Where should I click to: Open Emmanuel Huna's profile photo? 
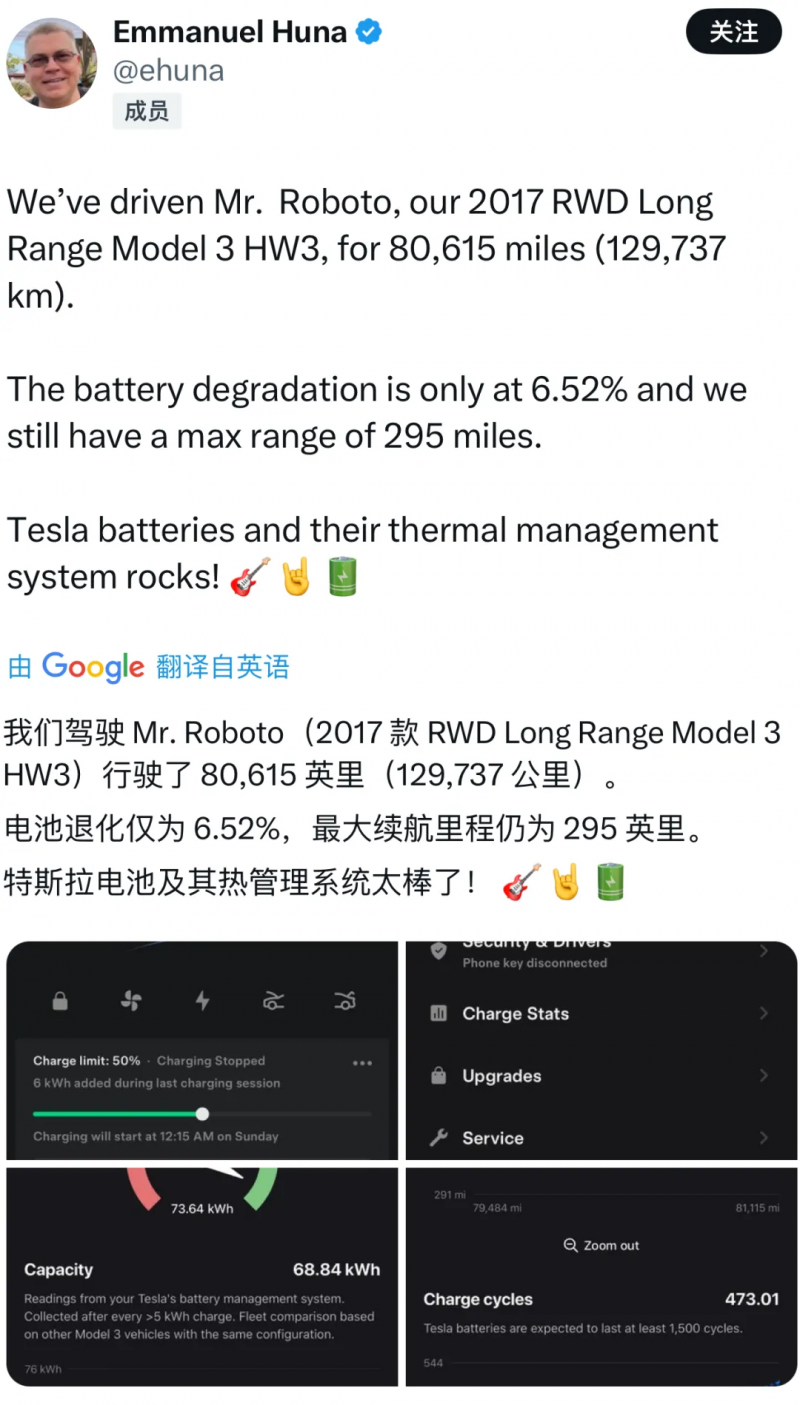click(52, 63)
